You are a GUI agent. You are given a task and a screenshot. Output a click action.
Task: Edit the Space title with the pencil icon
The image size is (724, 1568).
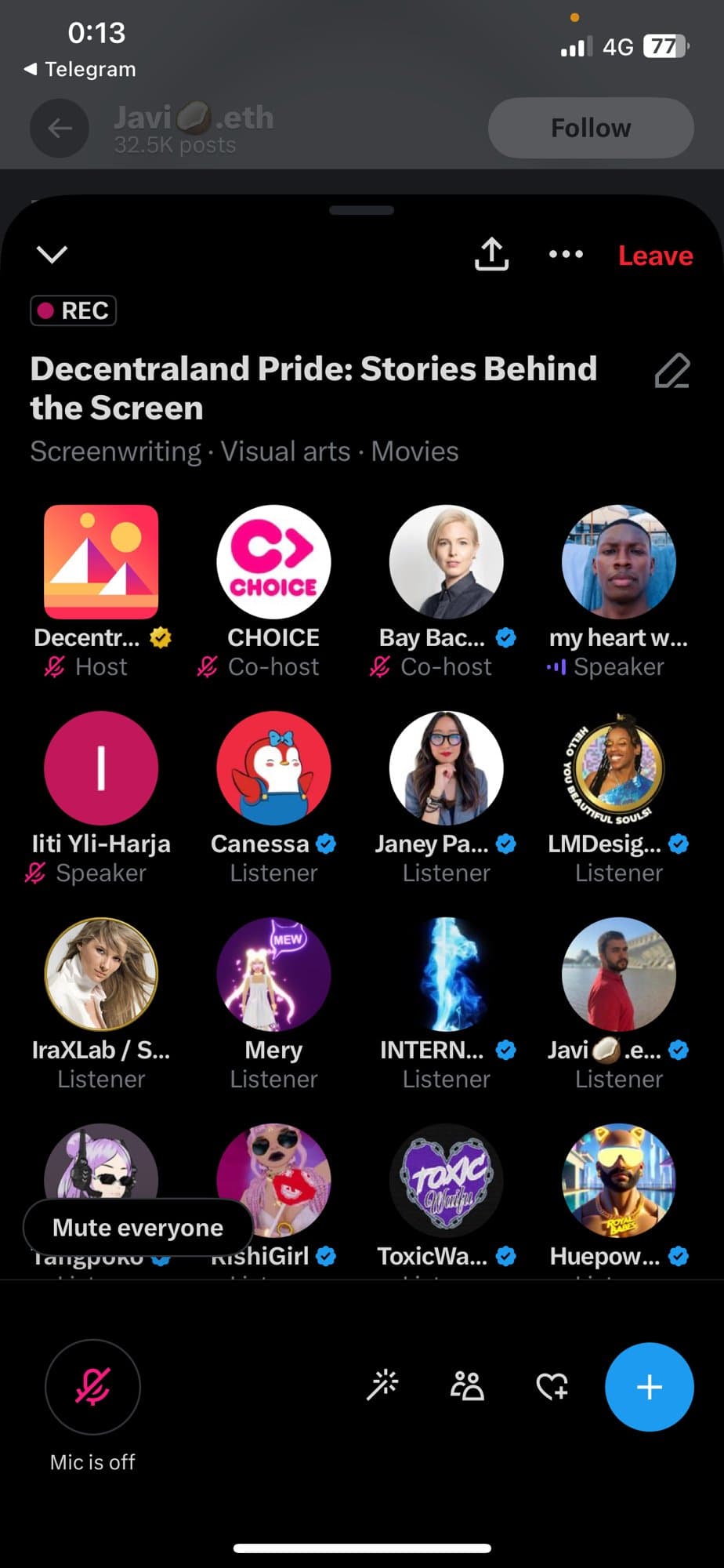[672, 371]
